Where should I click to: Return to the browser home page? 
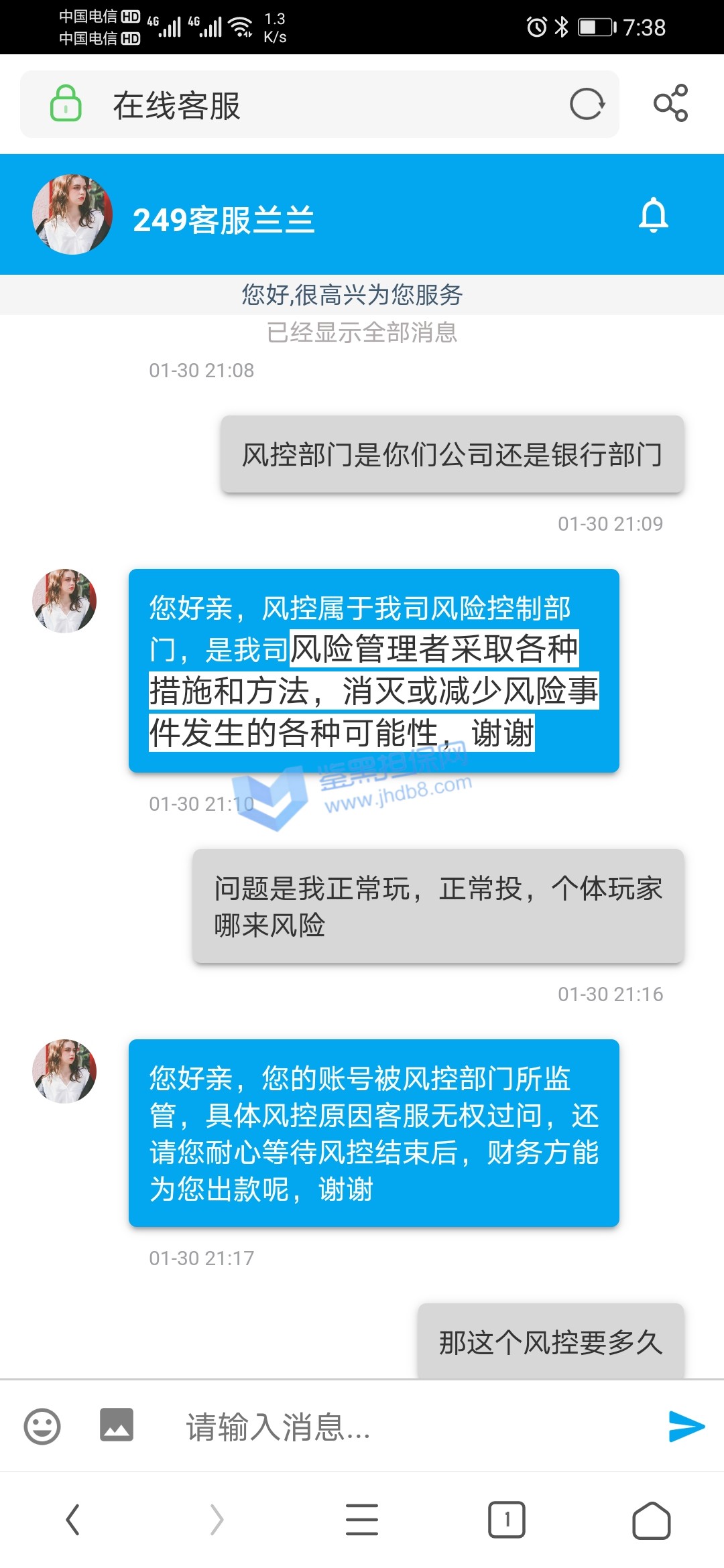(651, 1520)
